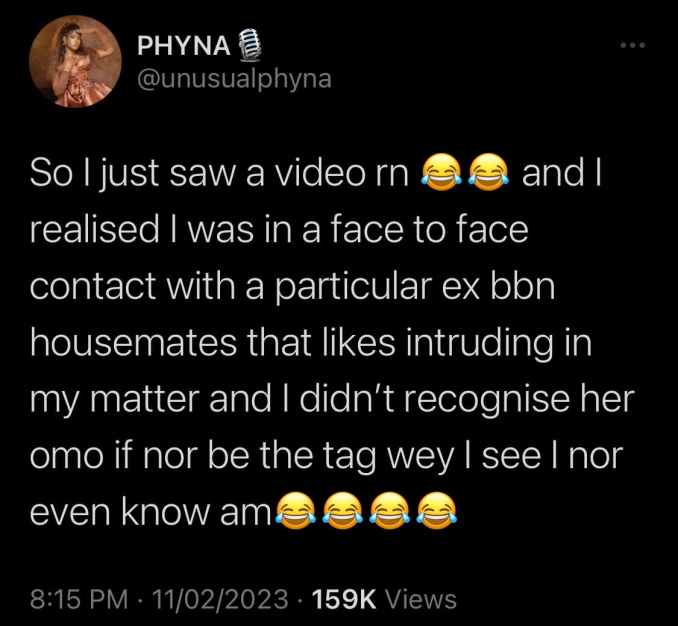View the 159K Views analytics
The height and width of the screenshot is (626, 678).
384,600
